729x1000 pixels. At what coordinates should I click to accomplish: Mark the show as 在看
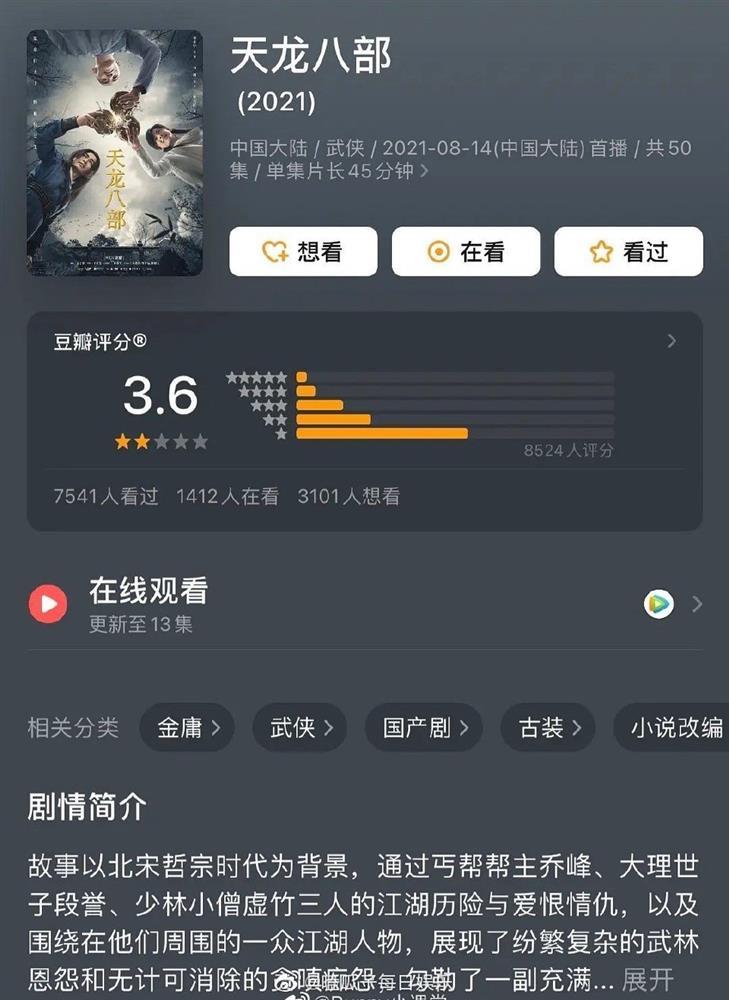[465, 252]
